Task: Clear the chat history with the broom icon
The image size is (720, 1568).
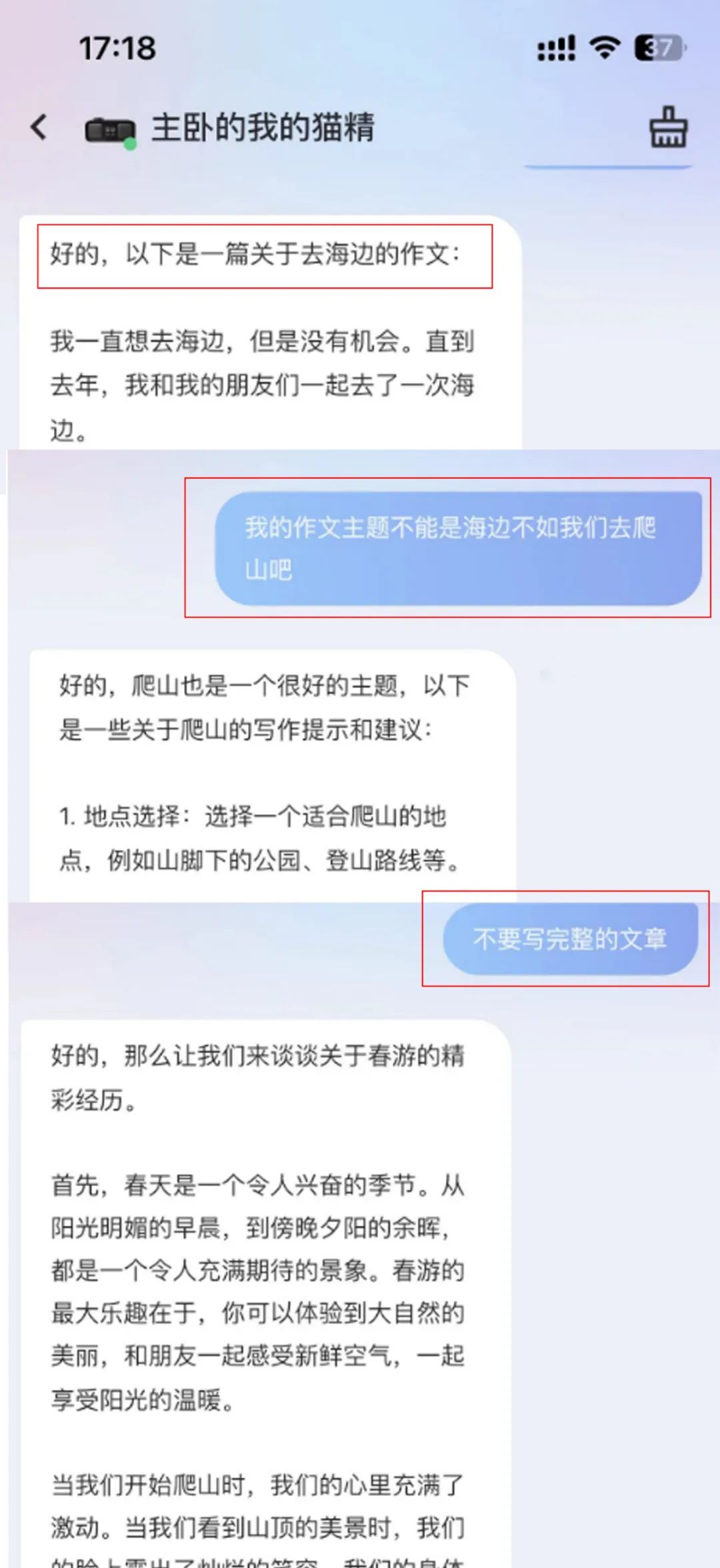Action: coord(668,127)
